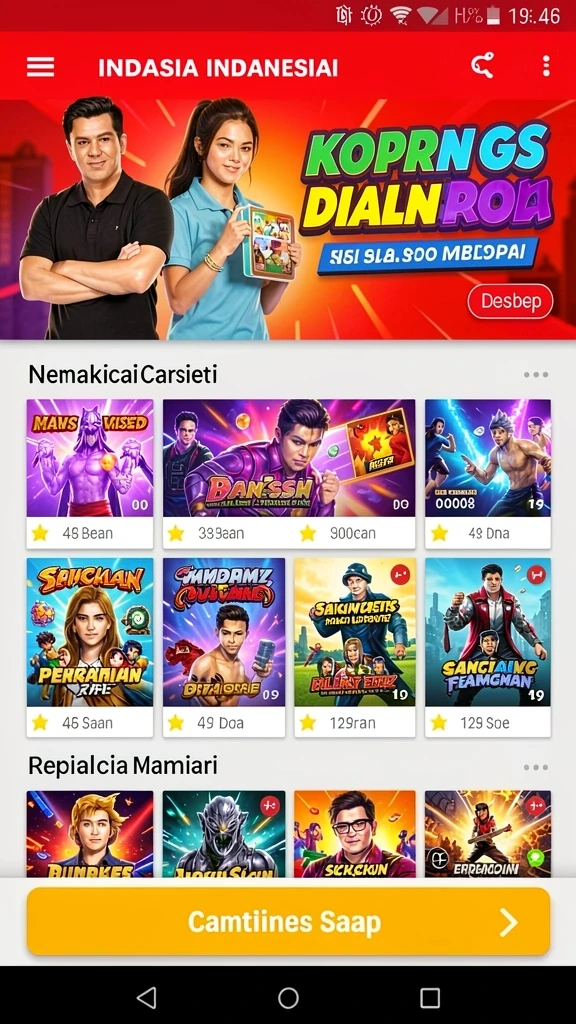
Task: Open the game card rated 129 Soe
Action: 488,647
